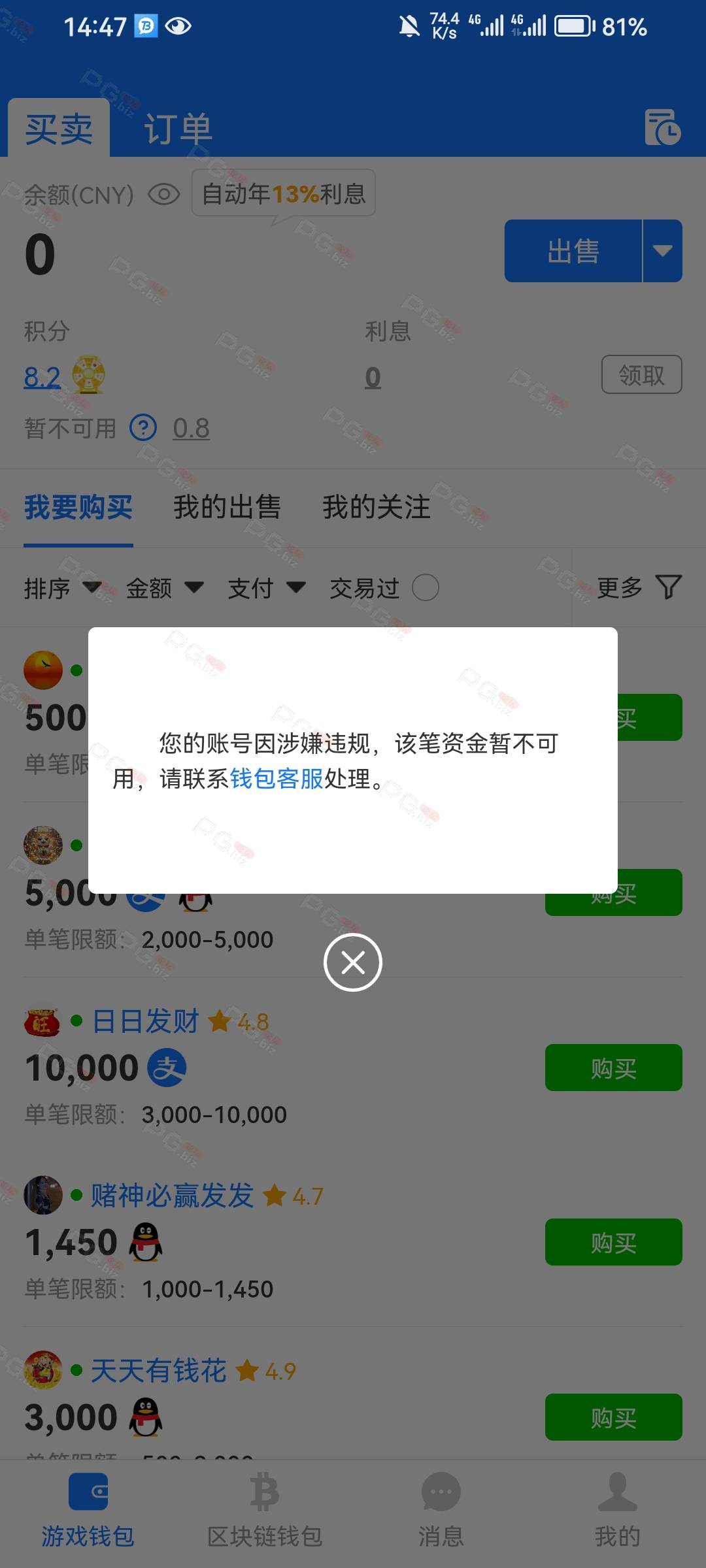Toggle the 交易过 radio option
The image size is (706, 1568).
(x=425, y=587)
